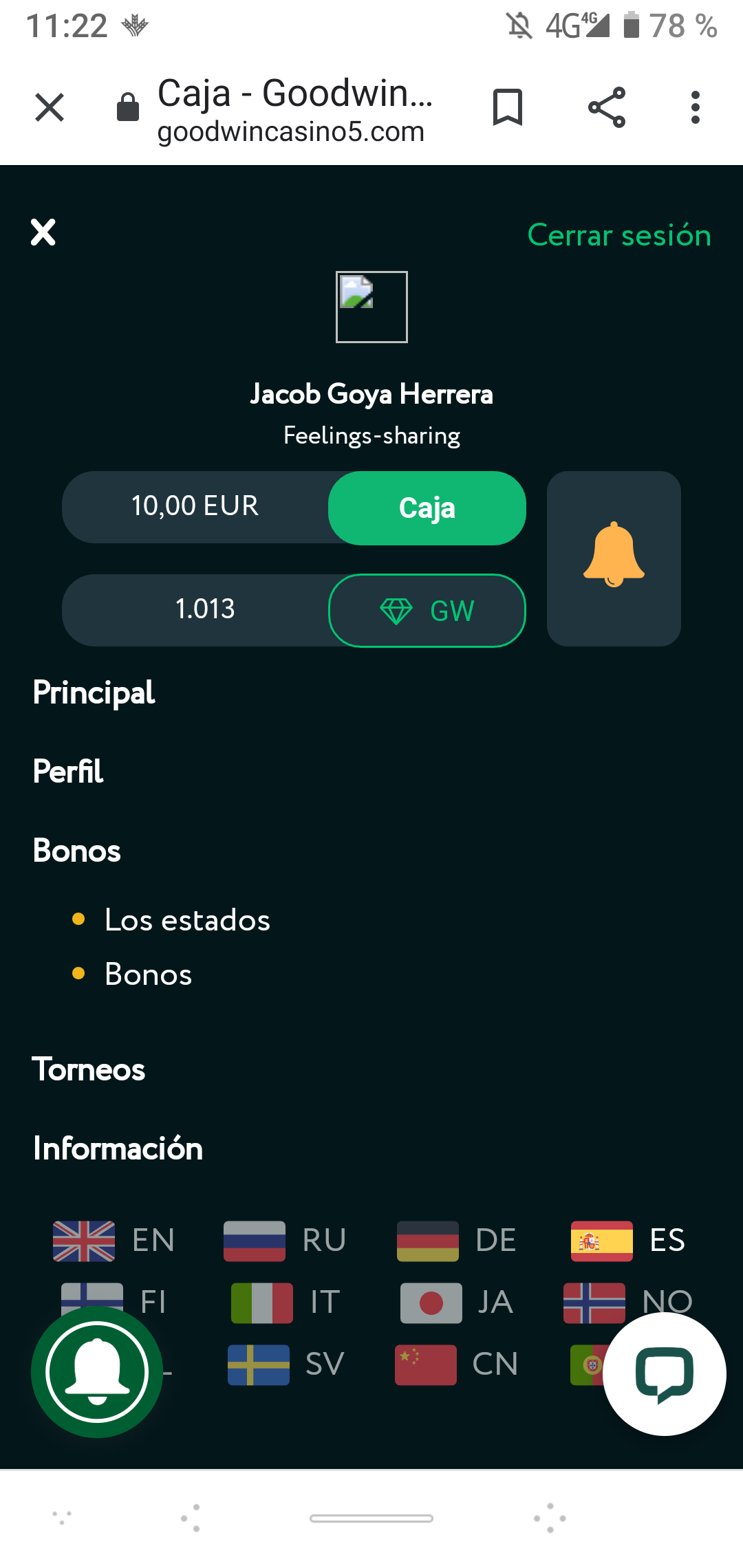Tap the GW diamond points button

[427, 611]
